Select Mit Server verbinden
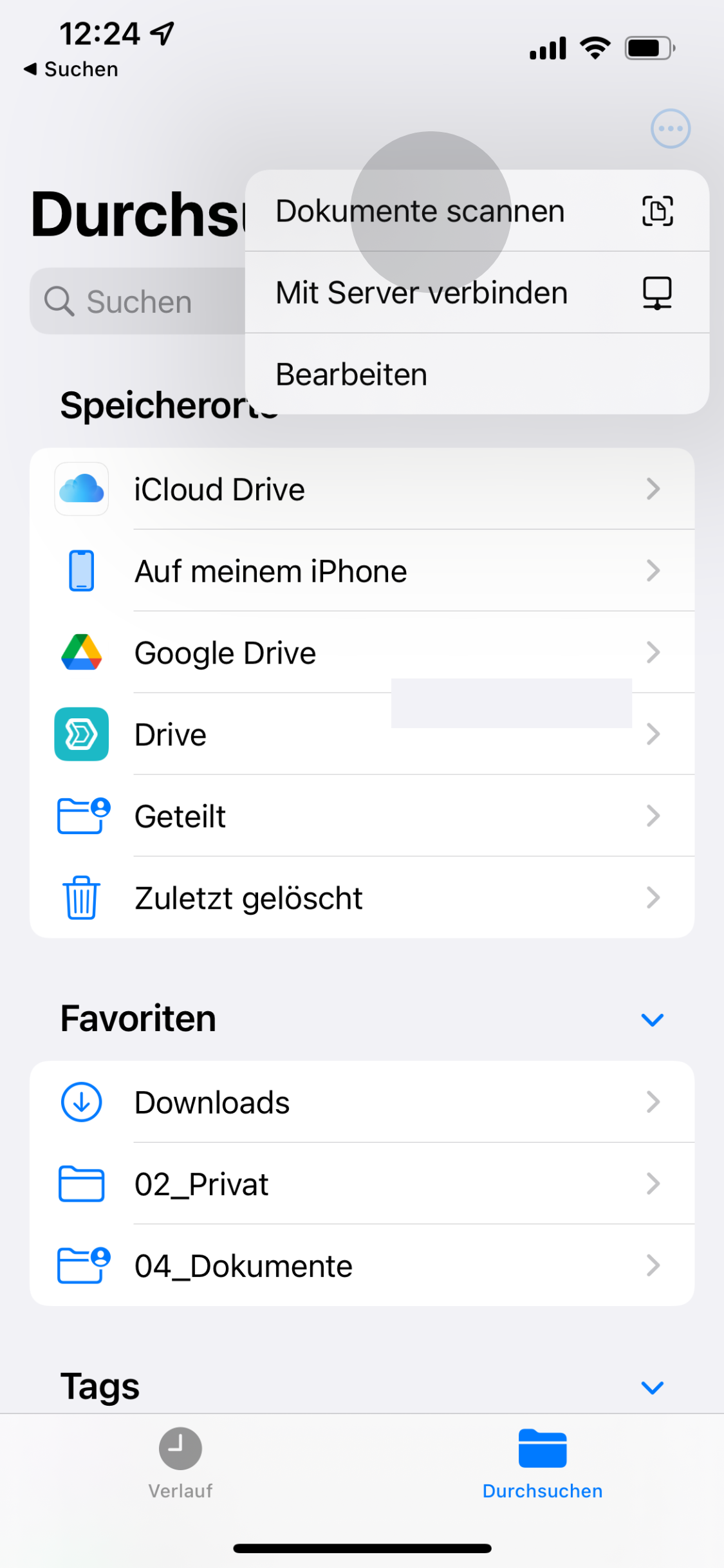 tap(421, 292)
